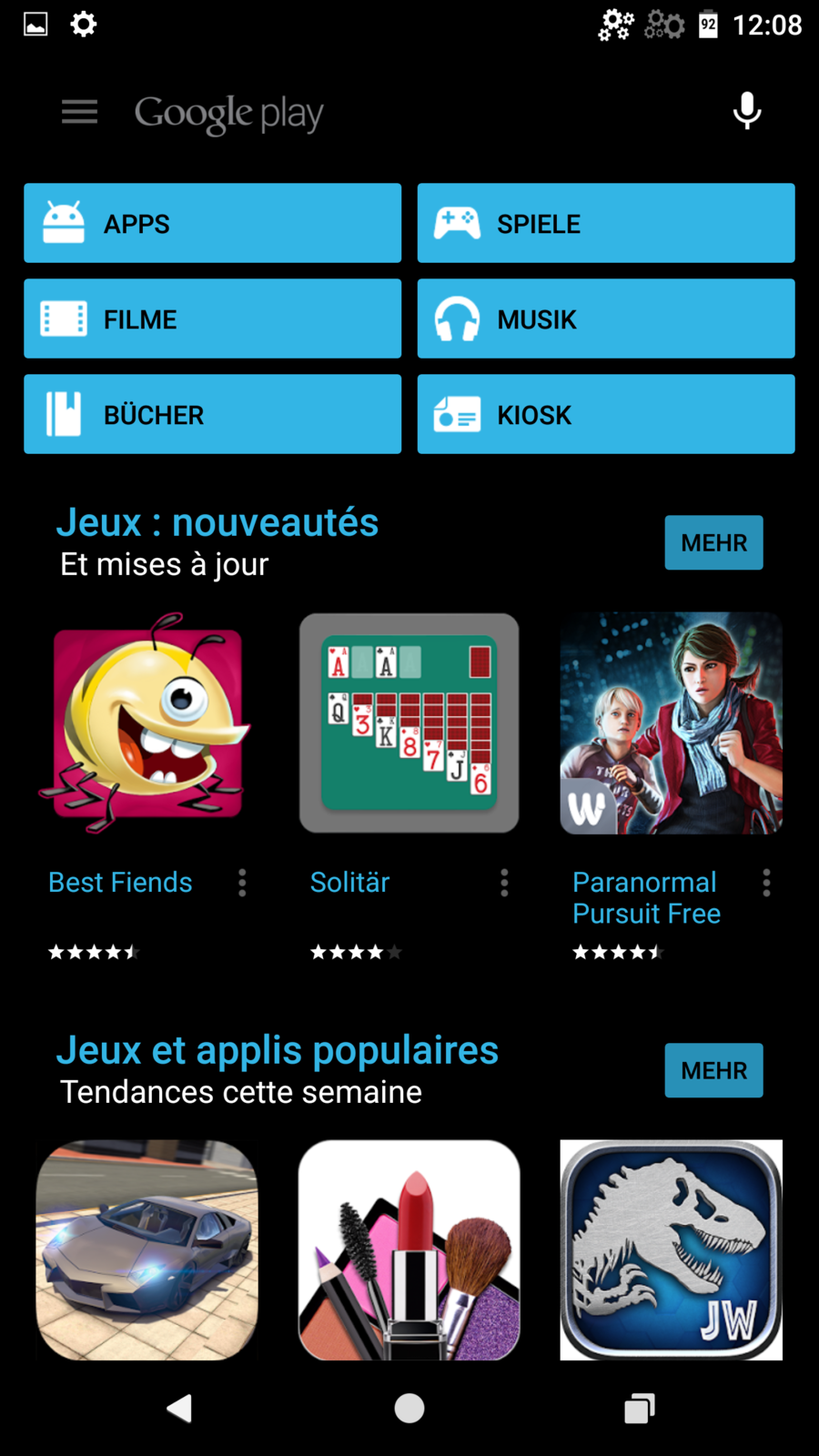Screen dimensions: 819x1456
Task: View the Solitär game card
Action: pyautogui.click(x=409, y=723)
